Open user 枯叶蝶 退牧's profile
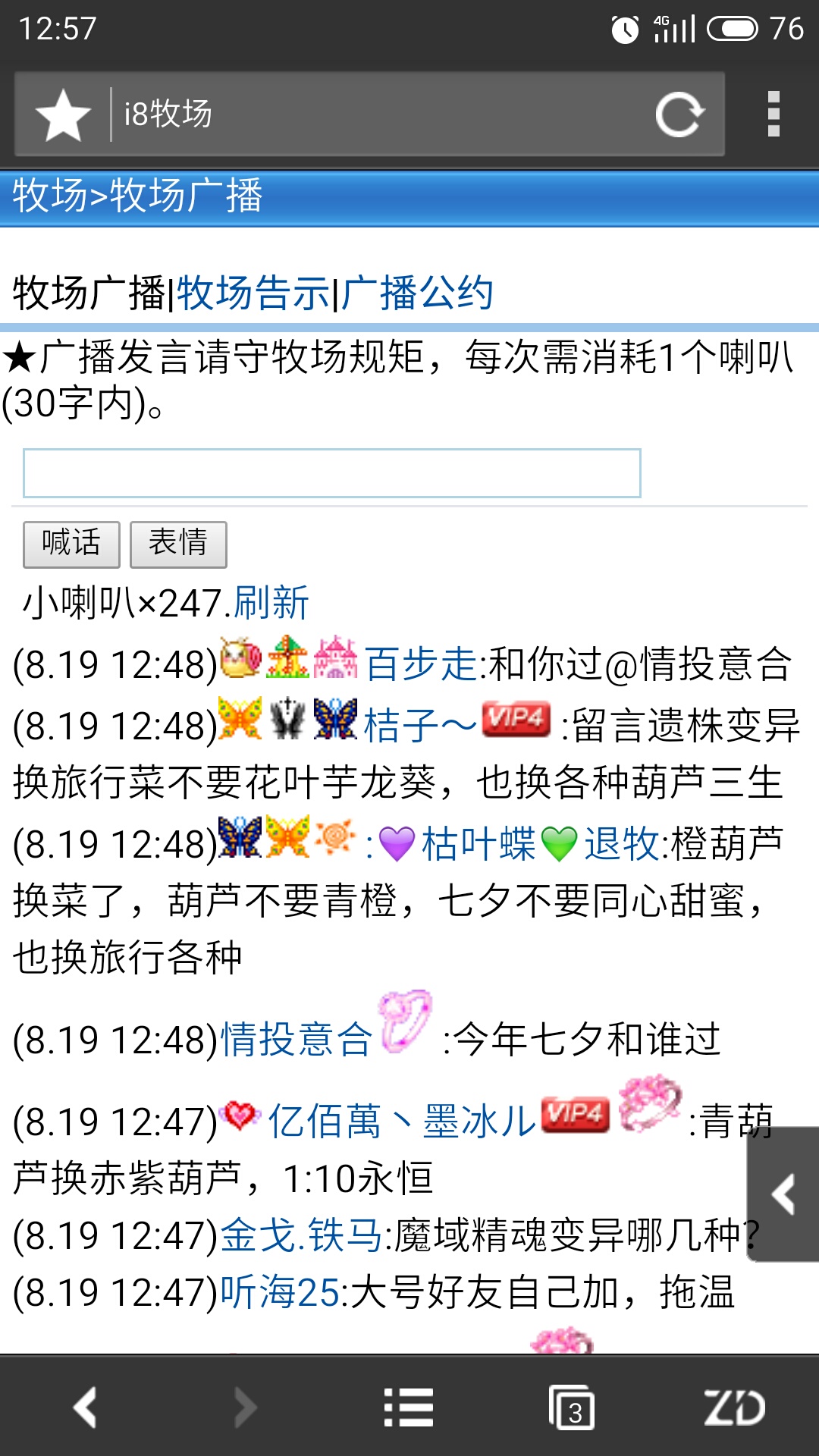The image size is (819, 1456). pos(523,843)
